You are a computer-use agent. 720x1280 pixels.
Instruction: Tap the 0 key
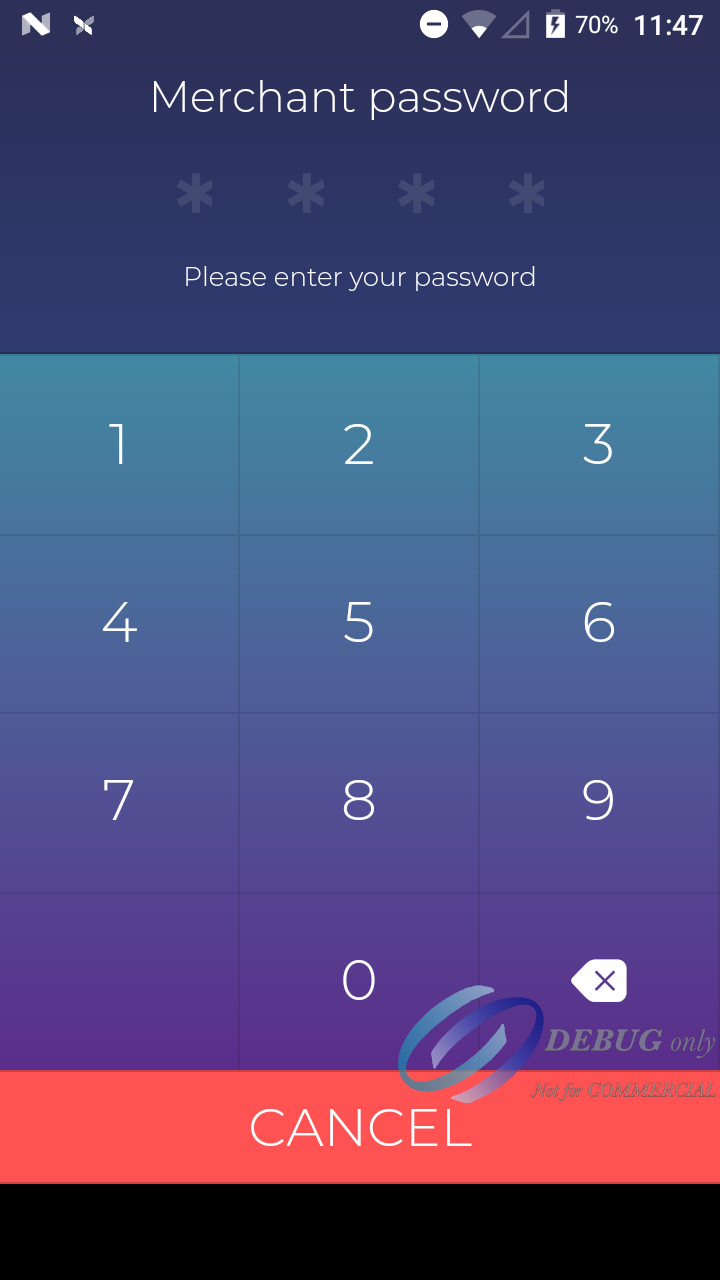click(x=359, y=980)
